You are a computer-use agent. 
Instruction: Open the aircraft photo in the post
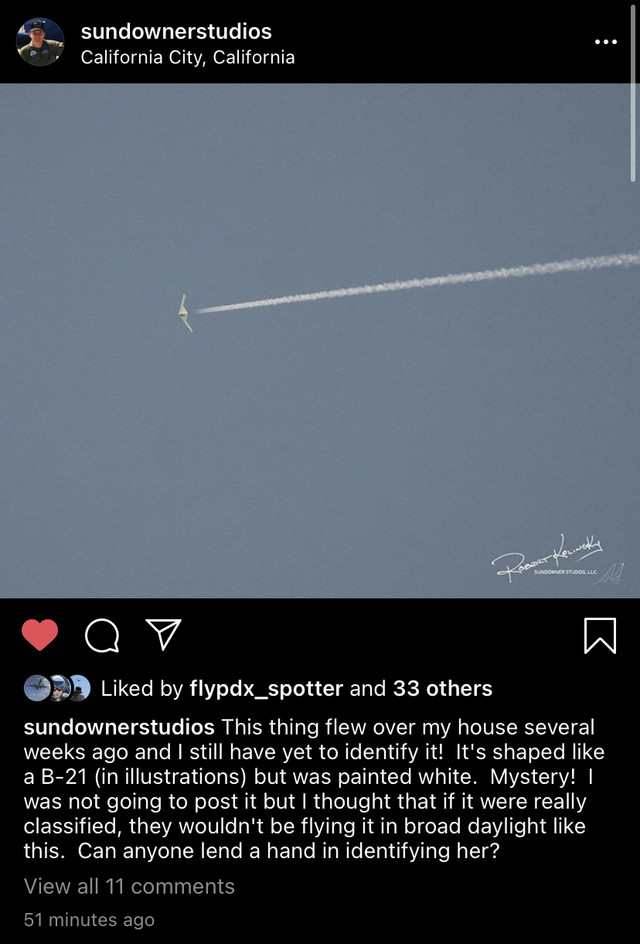pos(320,340)
